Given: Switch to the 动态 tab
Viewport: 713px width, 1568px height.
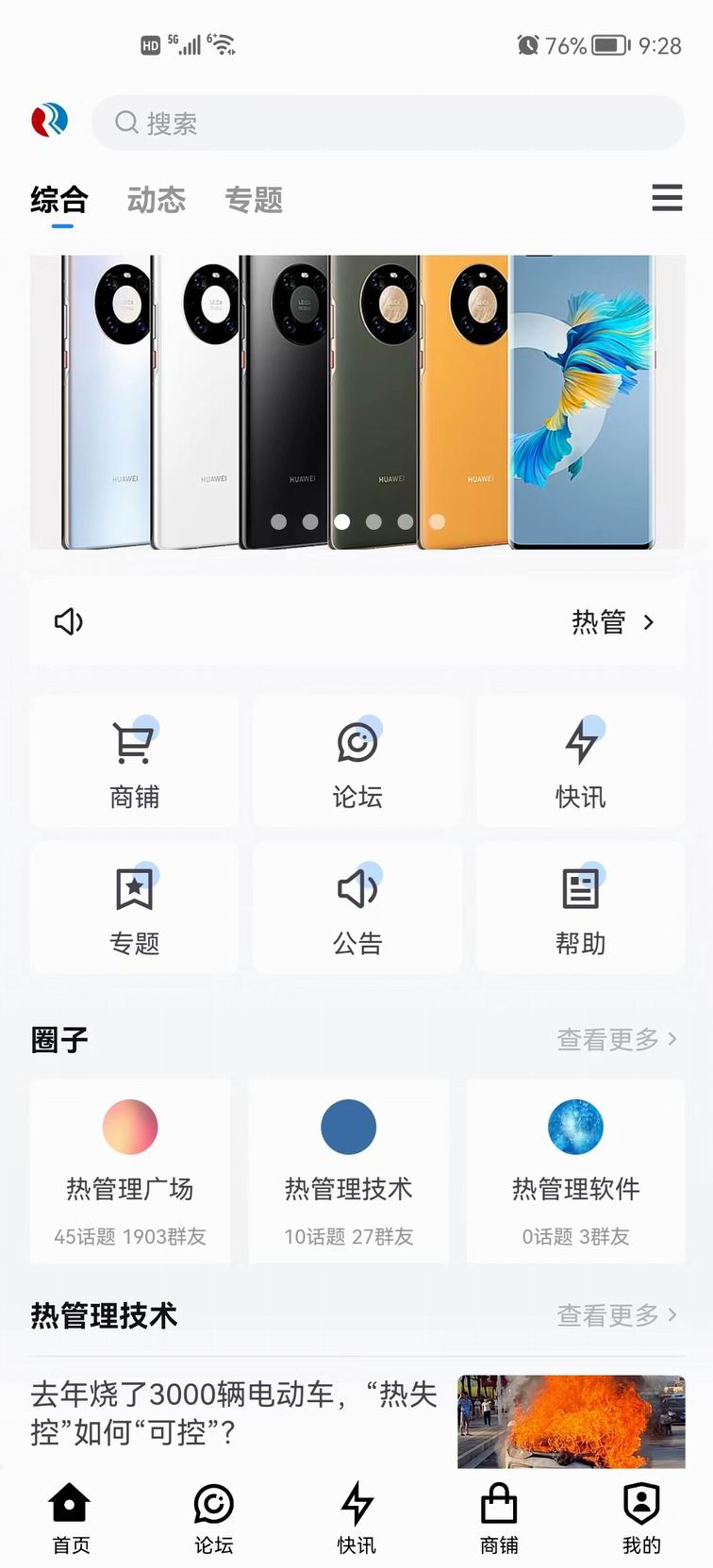Looking at the screenshot, I should click(x=157, y=200).
